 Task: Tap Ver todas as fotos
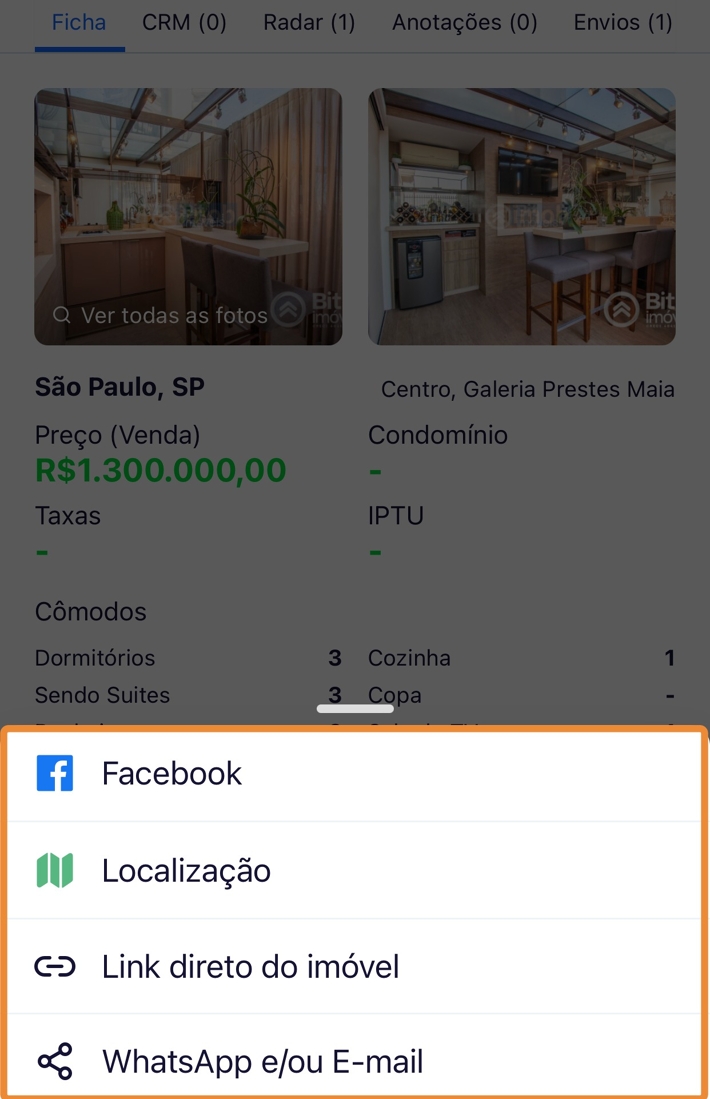tap(160, 315)
